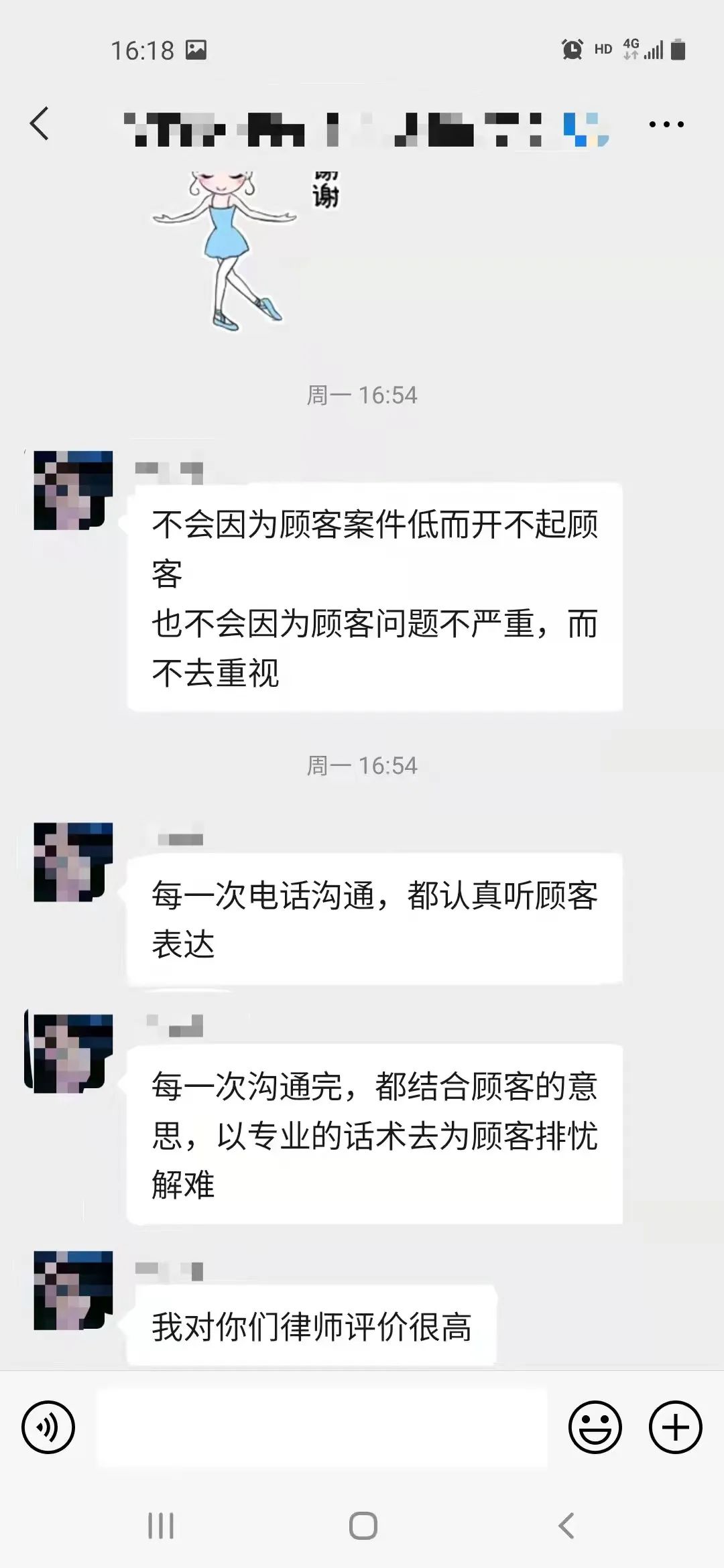The image size is (724, 1568).
Task: Tap the signal strength bars
Action: coord(654,49)
